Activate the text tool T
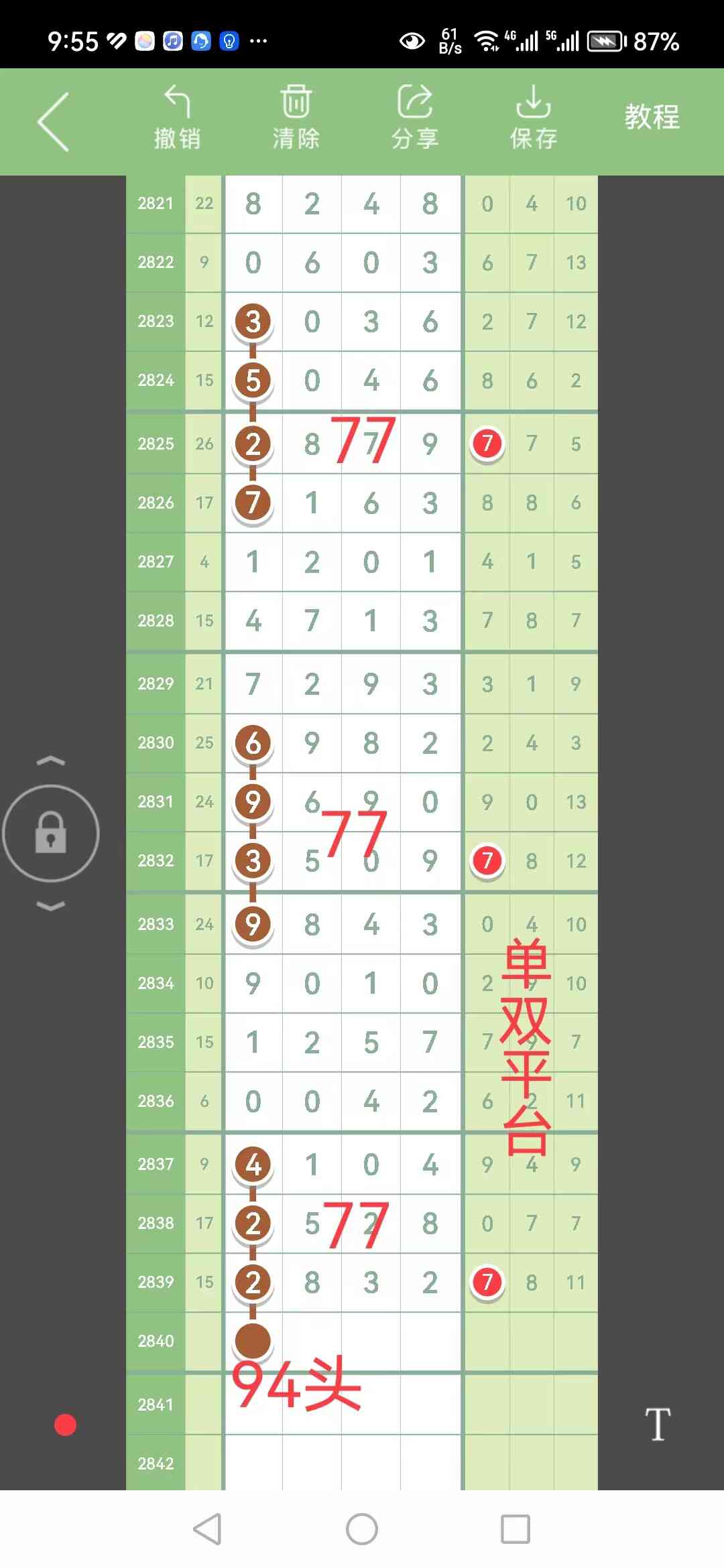This screenshot has width=724, height=1568. coord(657,1423)
